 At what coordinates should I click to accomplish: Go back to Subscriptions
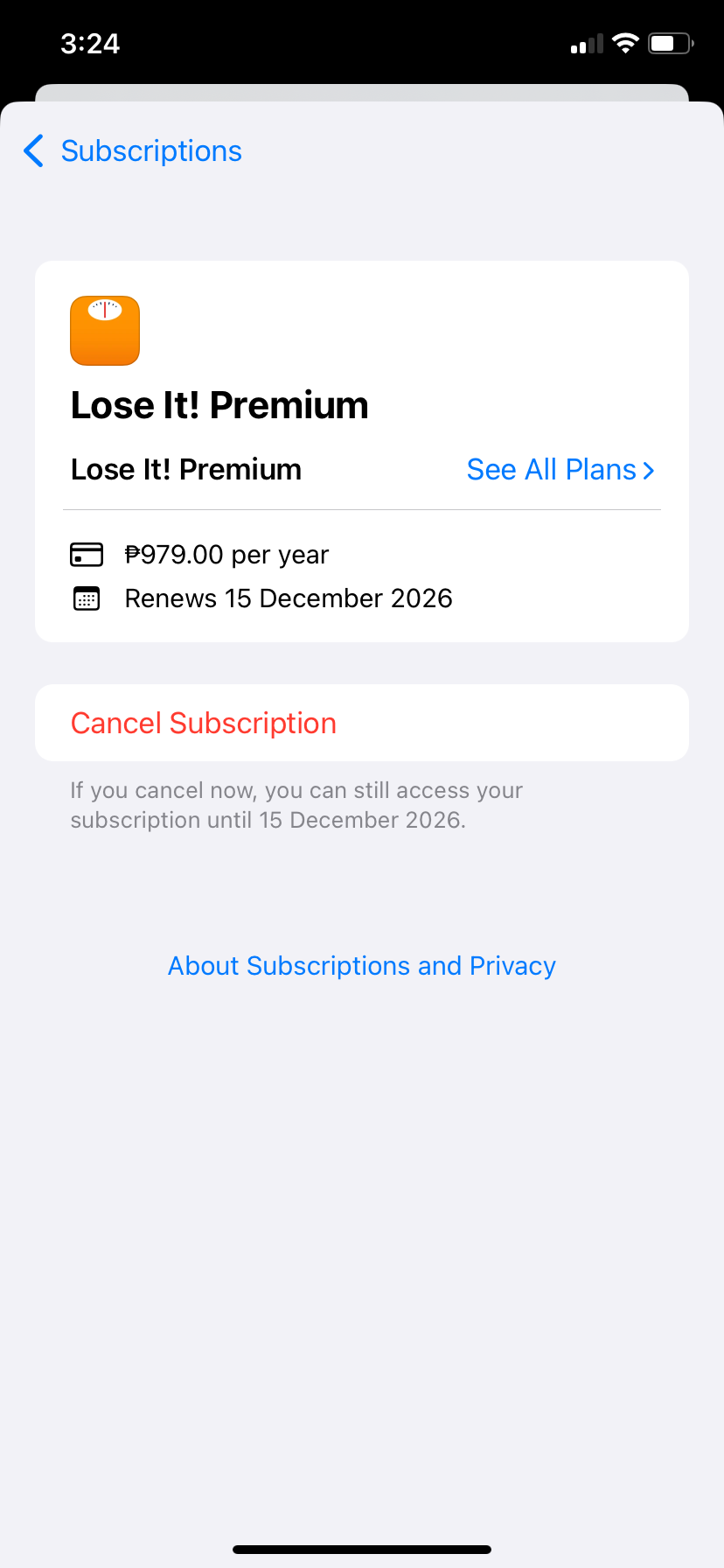tap(133, 151)
